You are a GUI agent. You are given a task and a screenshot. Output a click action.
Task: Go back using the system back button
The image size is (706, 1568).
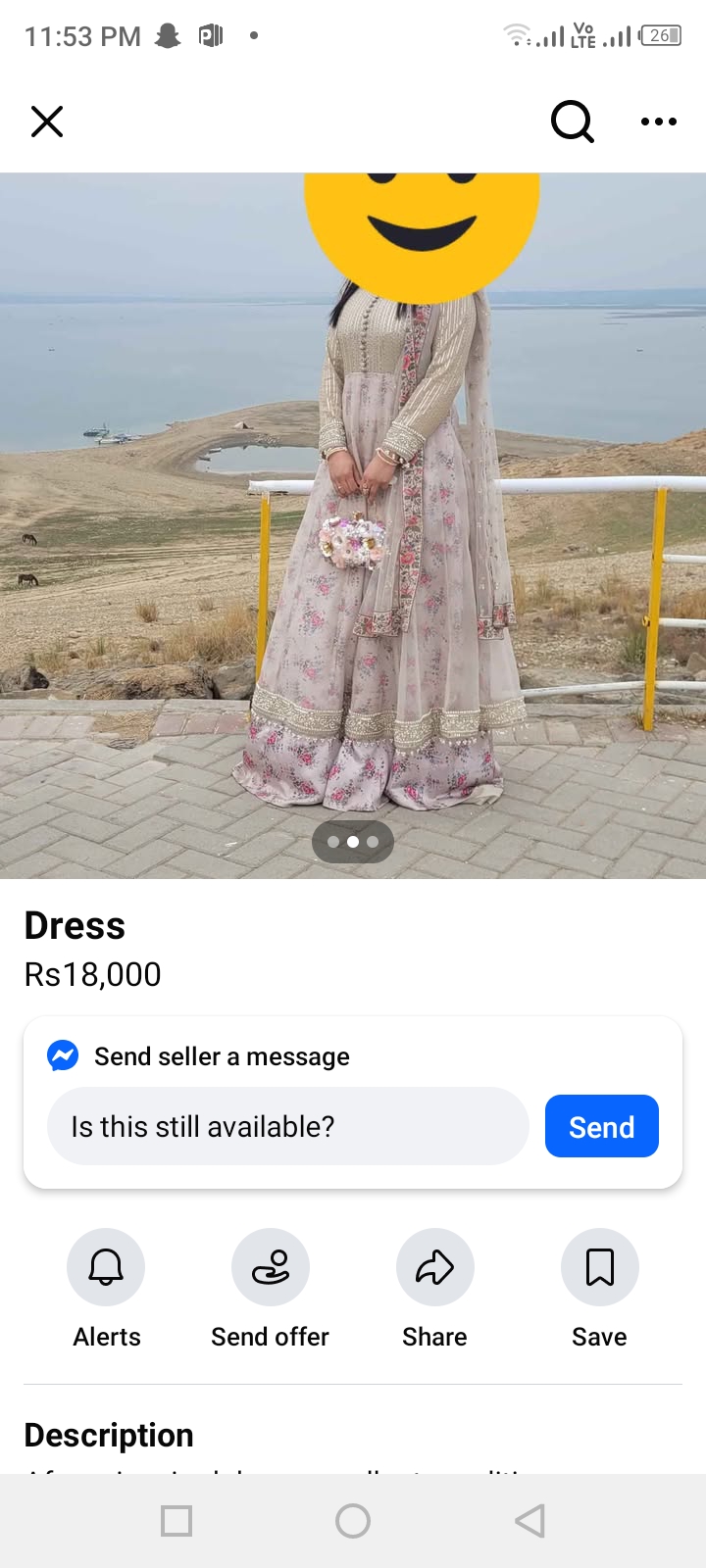coord(529,1521)
